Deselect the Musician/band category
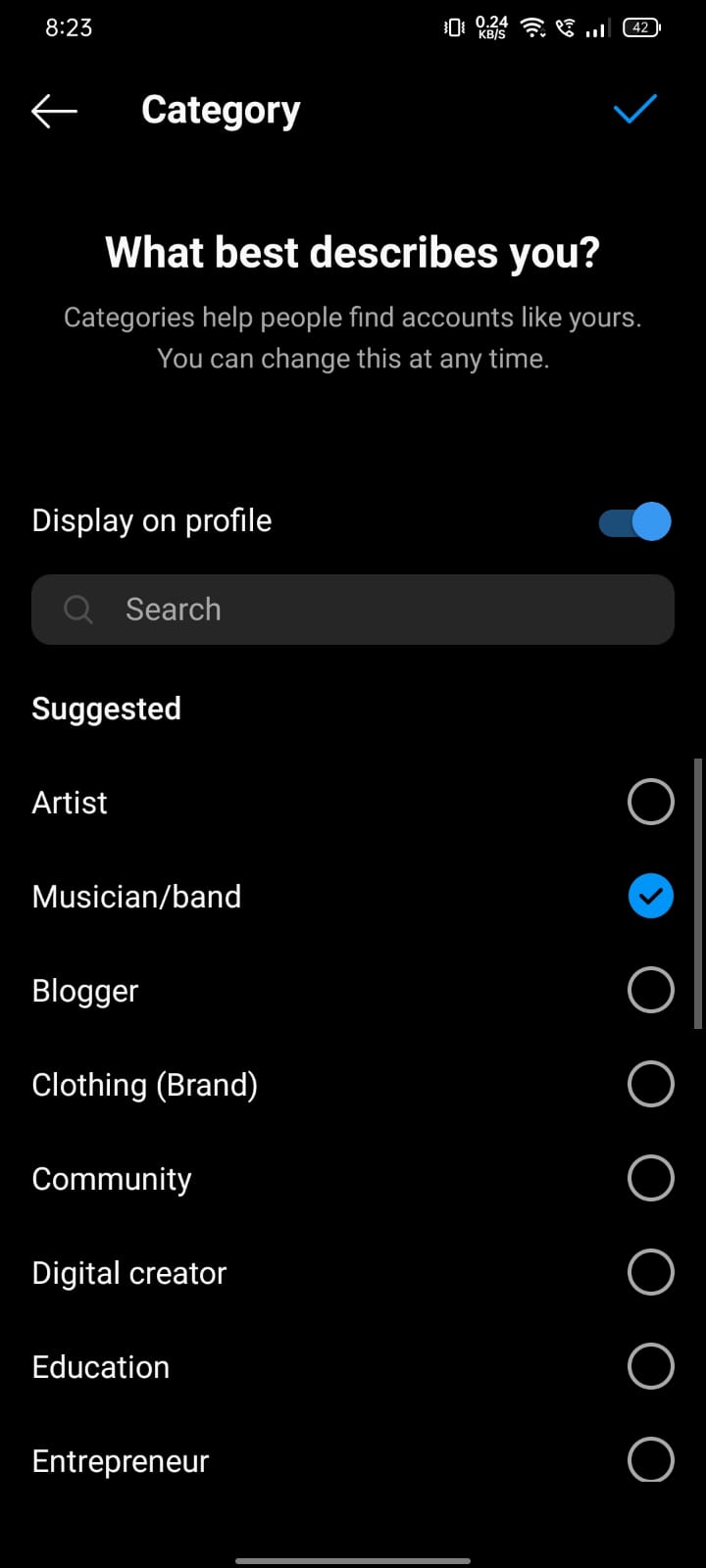This screenshot has height=1568, width=706. point(650,895)
